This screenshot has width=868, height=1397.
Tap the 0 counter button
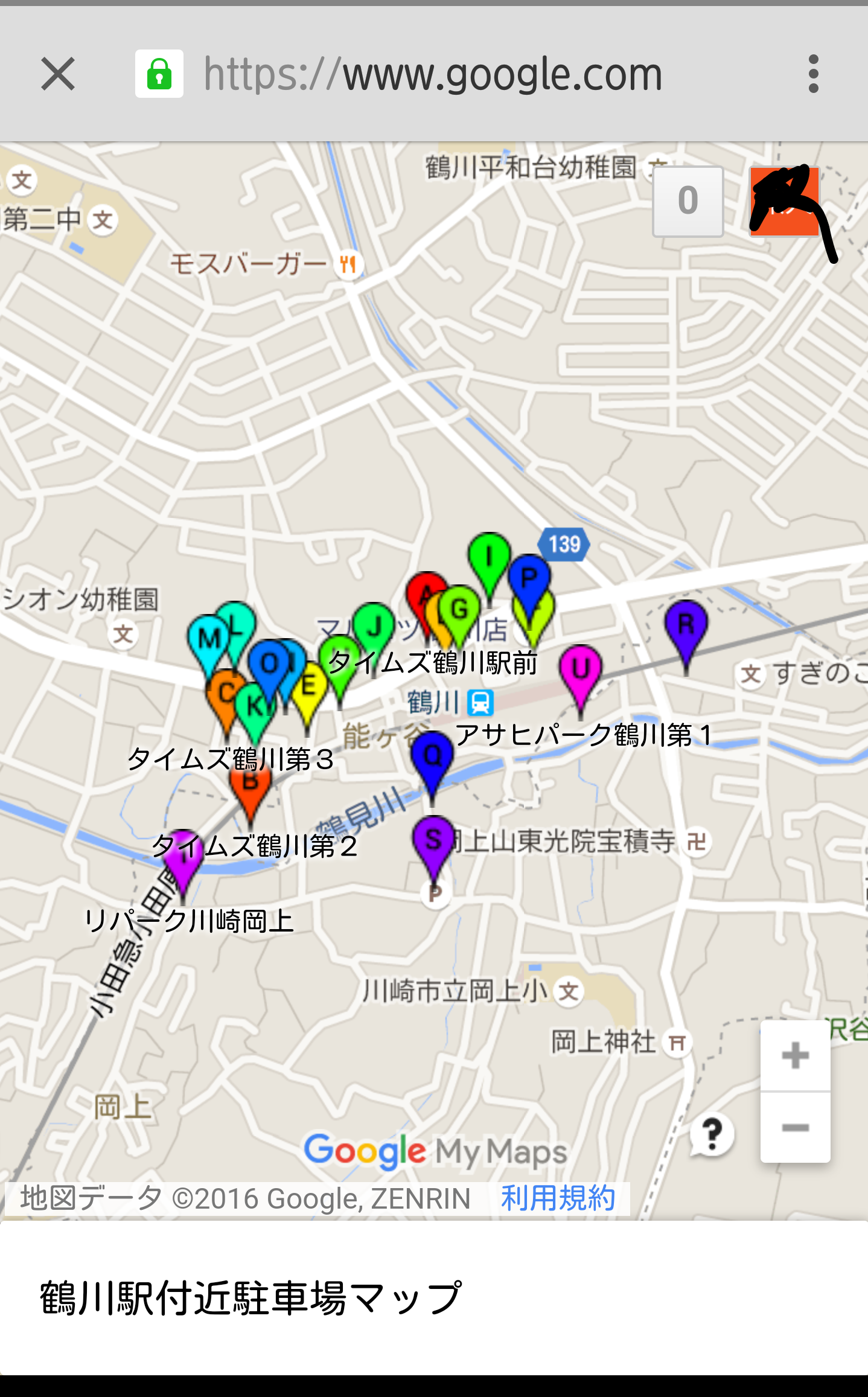(x=688, y=201)
